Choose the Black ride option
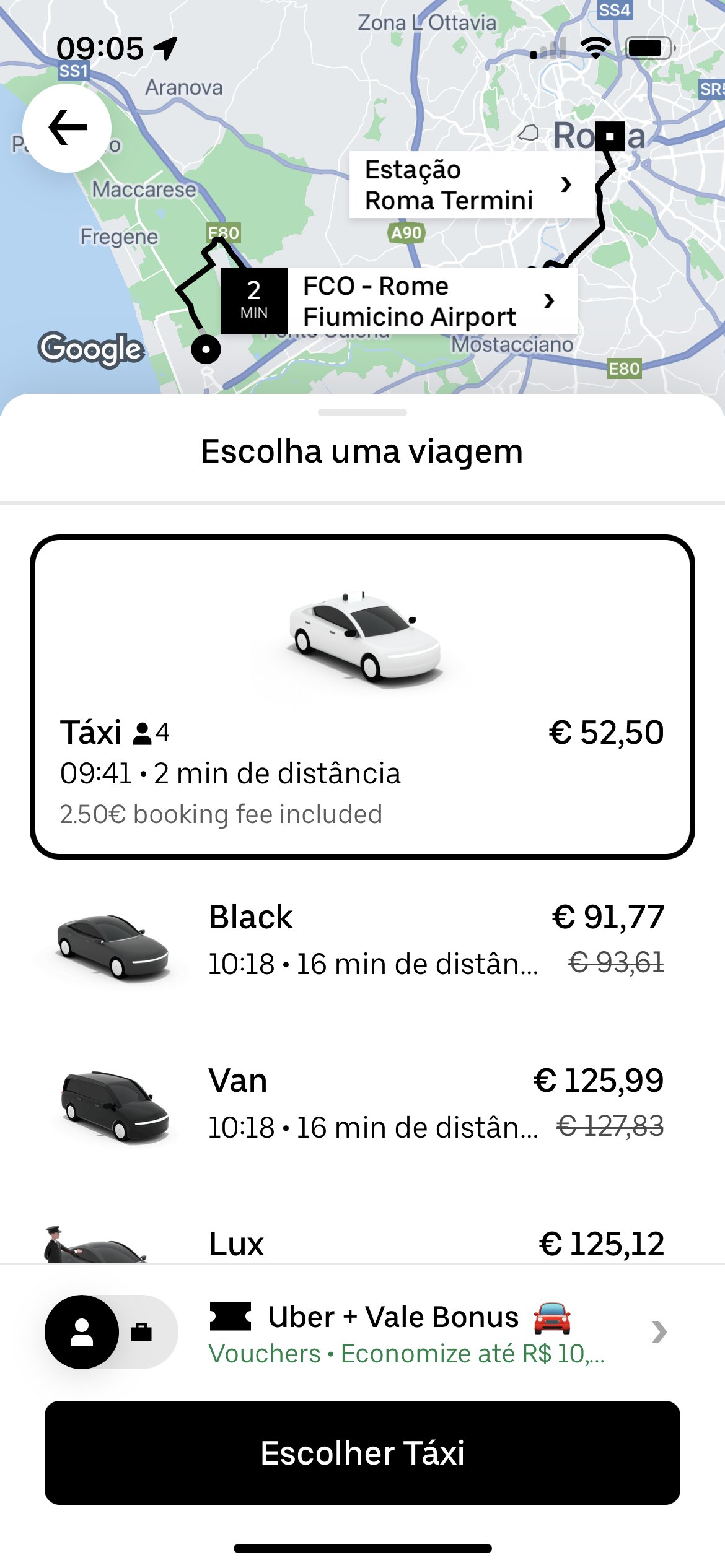Screen dimensions: 725x1568 (x=362, y=940)
